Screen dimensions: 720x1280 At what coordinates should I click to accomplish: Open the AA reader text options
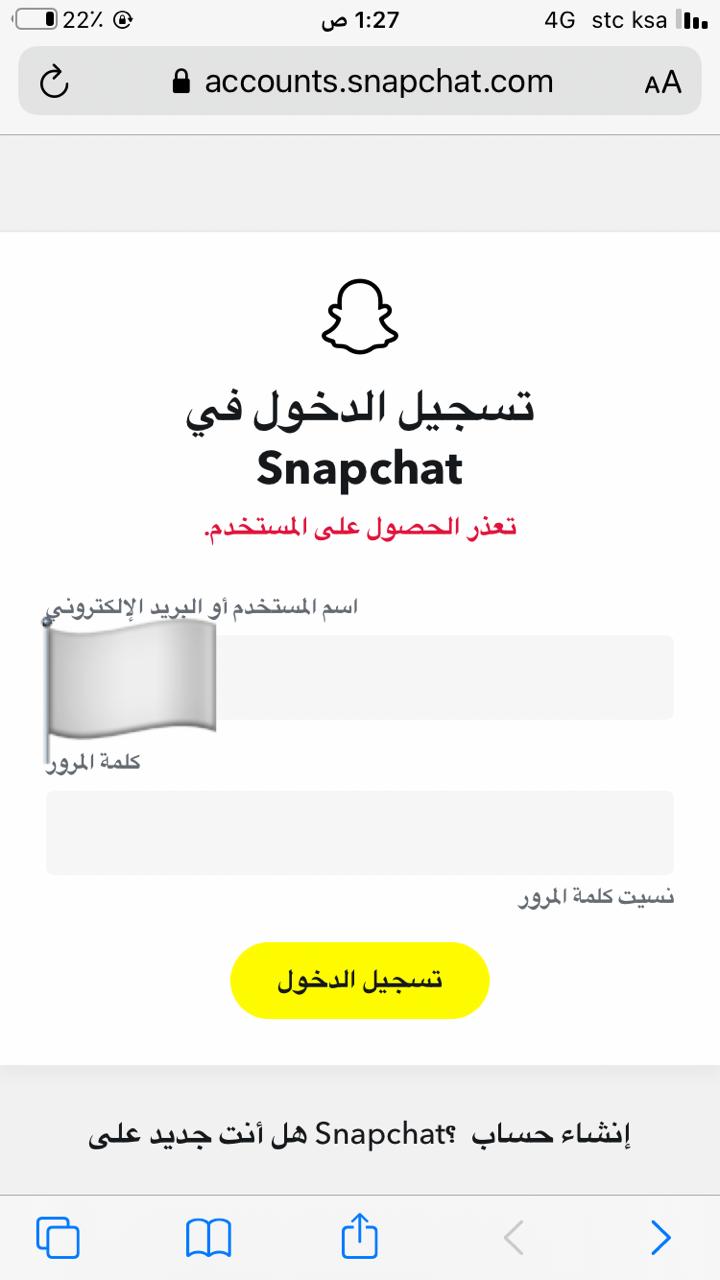point(662,82)
